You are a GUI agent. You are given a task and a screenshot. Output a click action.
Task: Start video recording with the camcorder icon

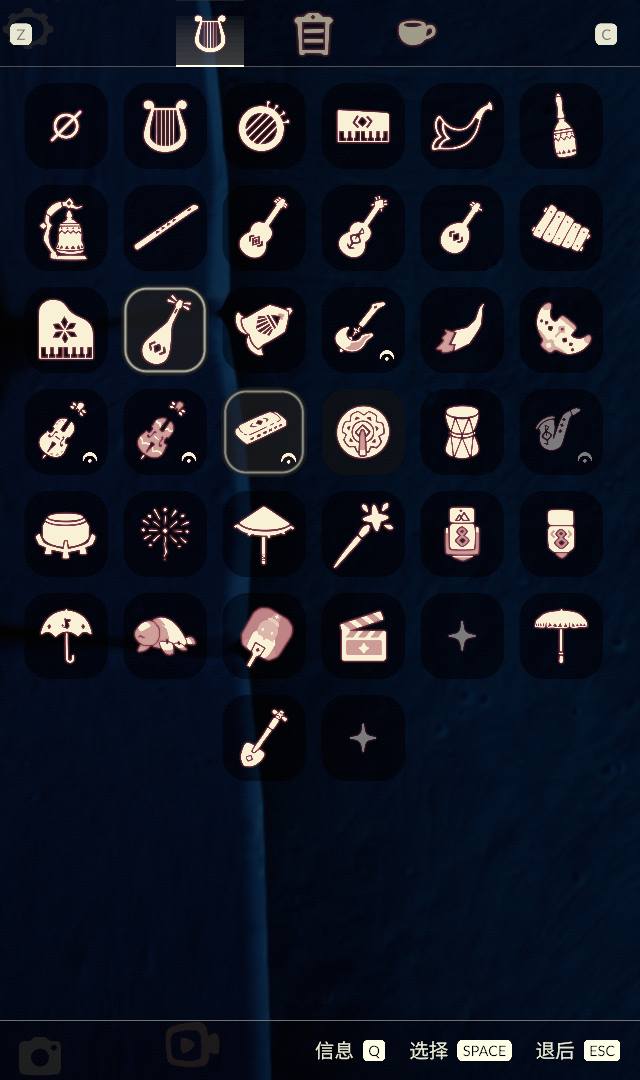[192, 1045]
